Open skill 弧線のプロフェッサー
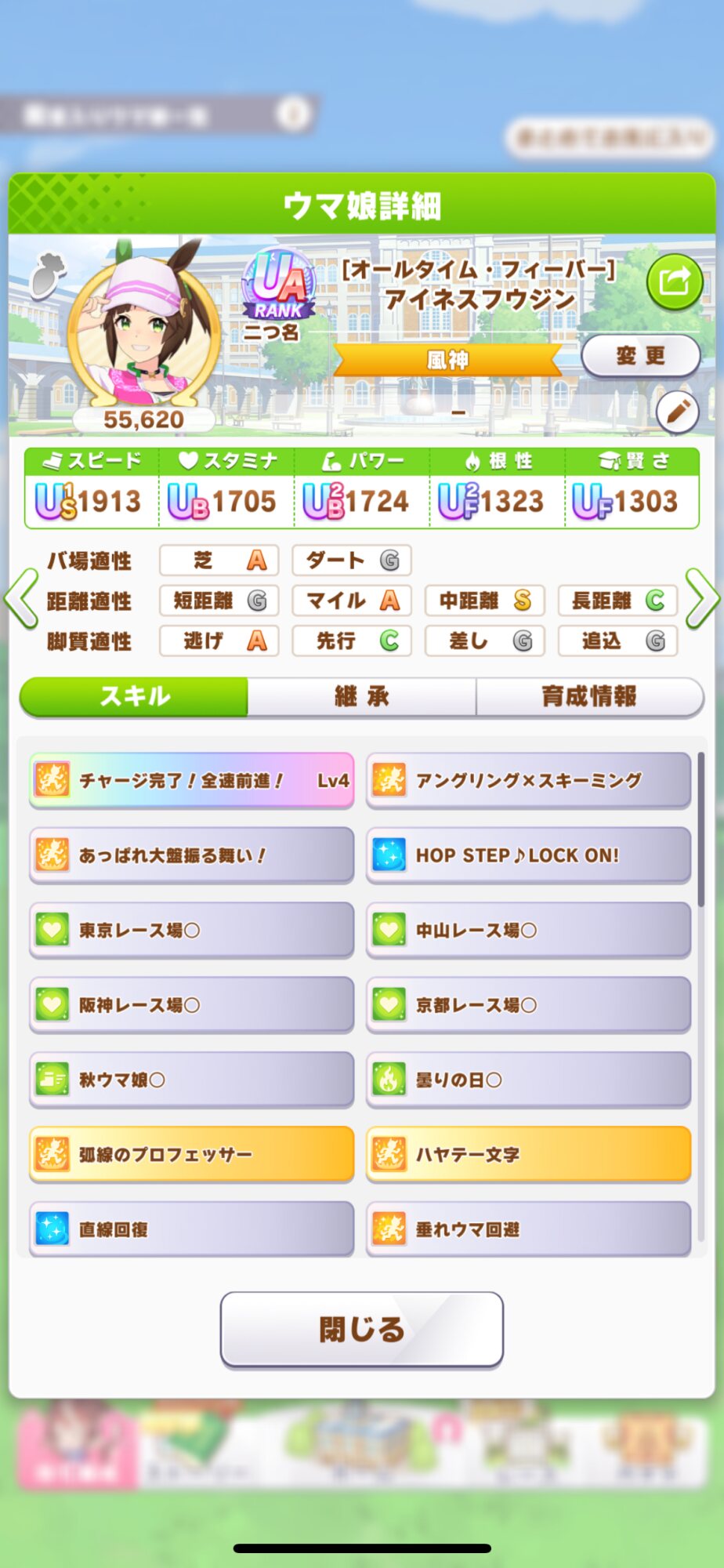 (192, 1154)
